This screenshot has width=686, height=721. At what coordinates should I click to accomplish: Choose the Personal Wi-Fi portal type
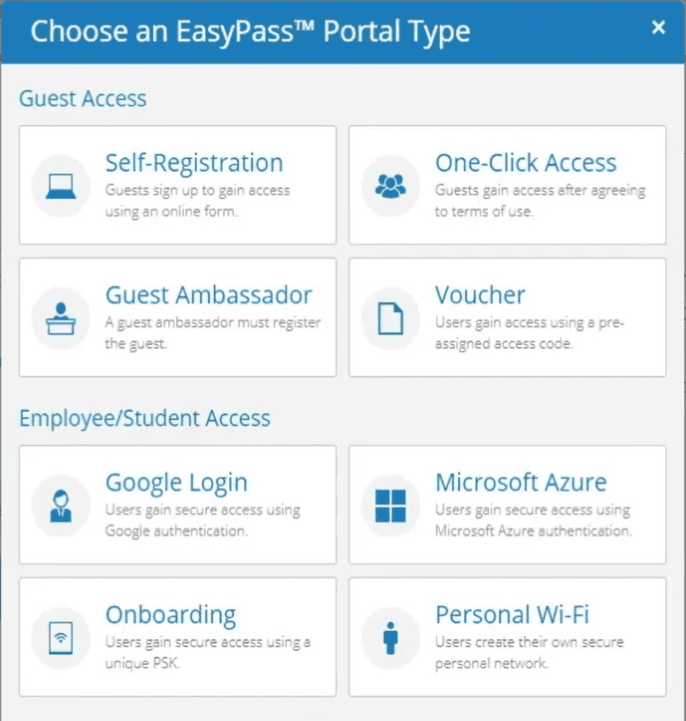pyautogui.click(x=507, y=637)
